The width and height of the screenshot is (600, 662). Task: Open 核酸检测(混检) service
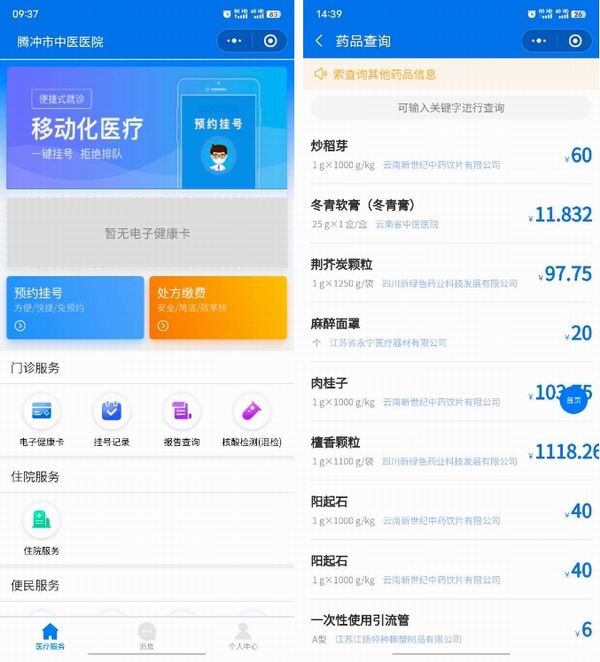[x=251, y=420]
